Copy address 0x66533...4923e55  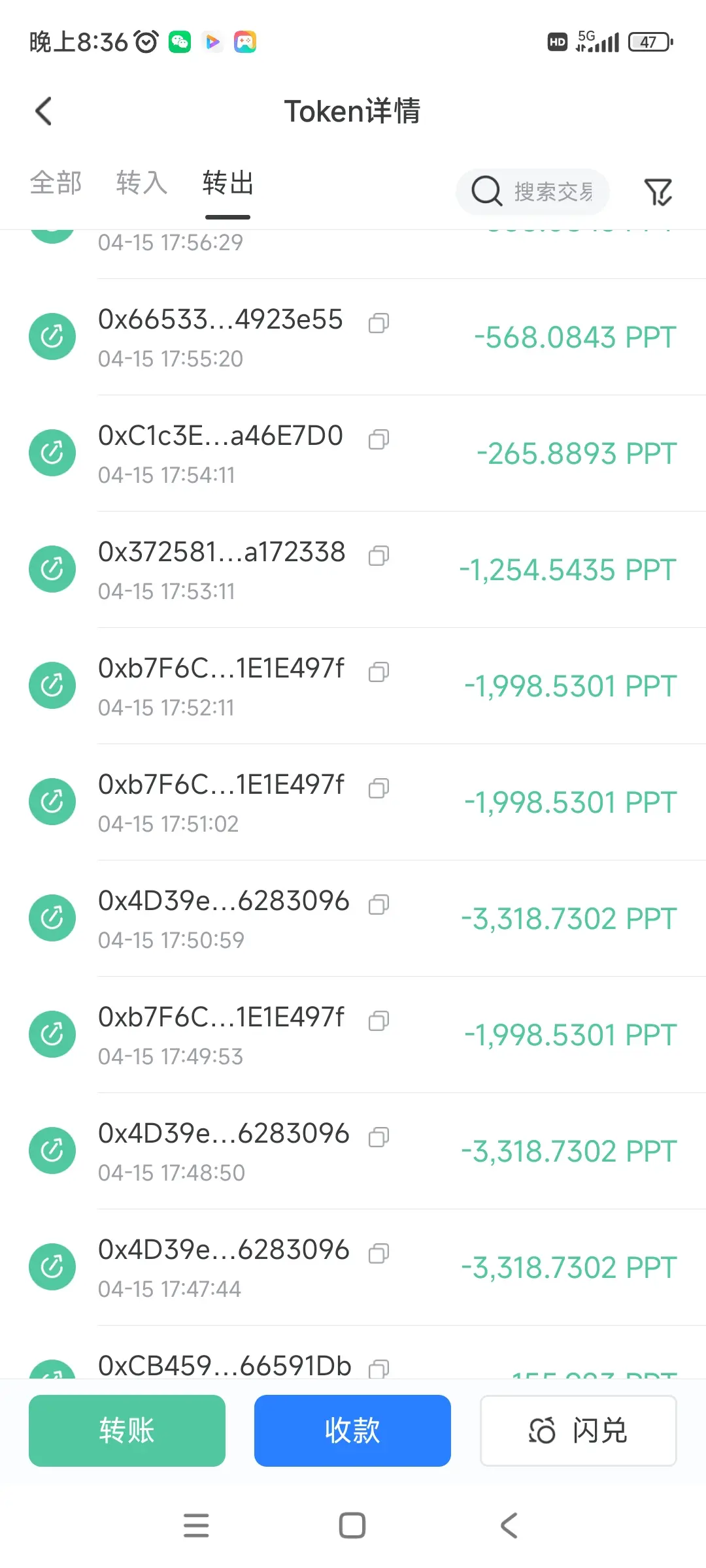pyautogui.click(x=379, y=323)
